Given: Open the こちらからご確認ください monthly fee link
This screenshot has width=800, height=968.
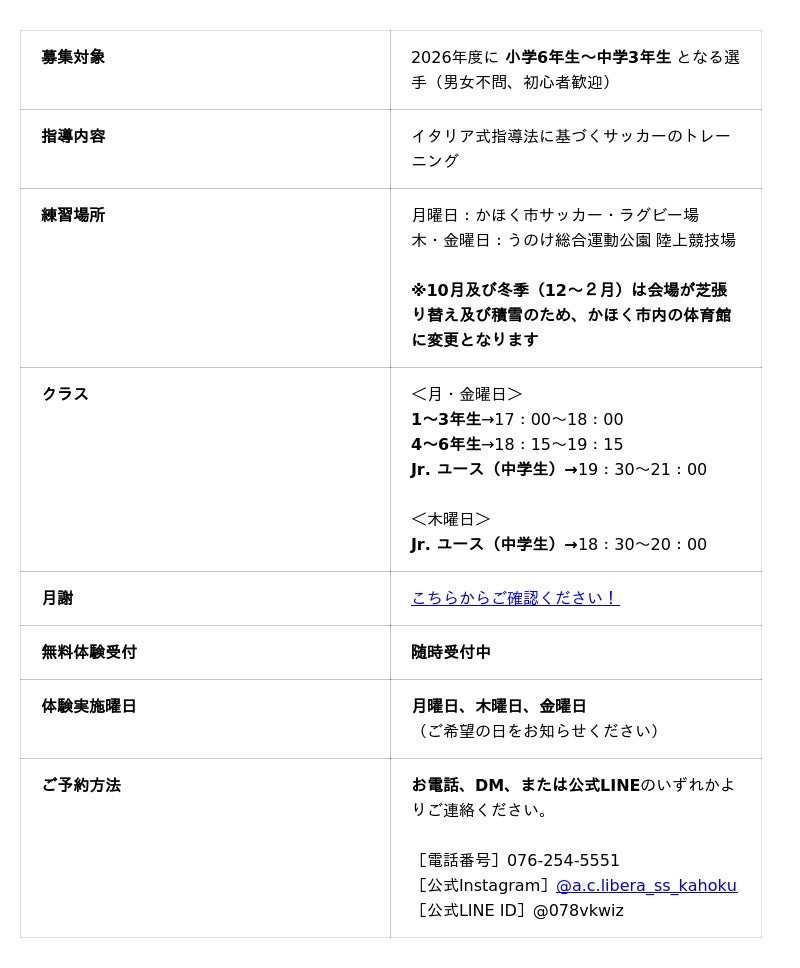Looking at the screenshot, I should 515,598.
